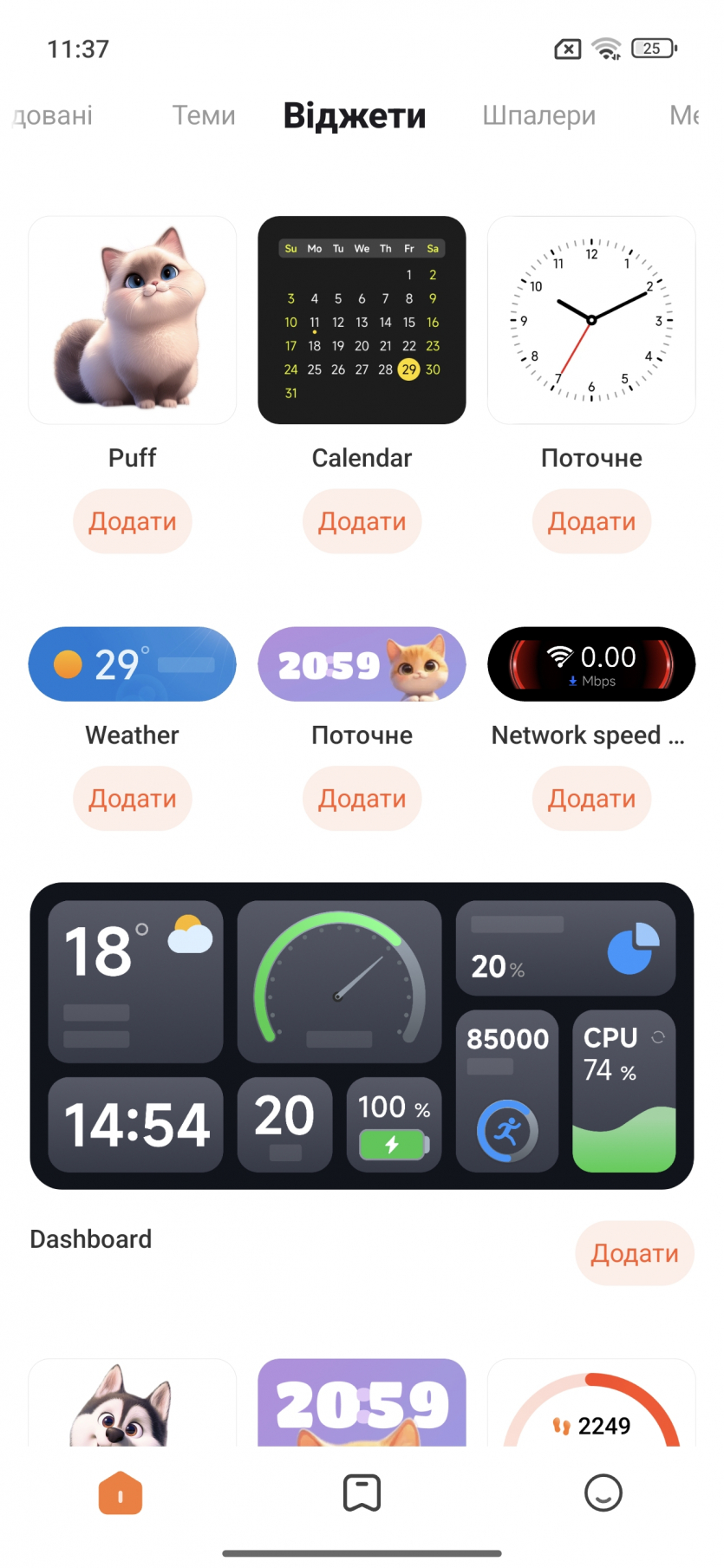Switch to the Теми tab
Image resolution: width=724 pixels, height=1568 pixels.
(204, 115)
